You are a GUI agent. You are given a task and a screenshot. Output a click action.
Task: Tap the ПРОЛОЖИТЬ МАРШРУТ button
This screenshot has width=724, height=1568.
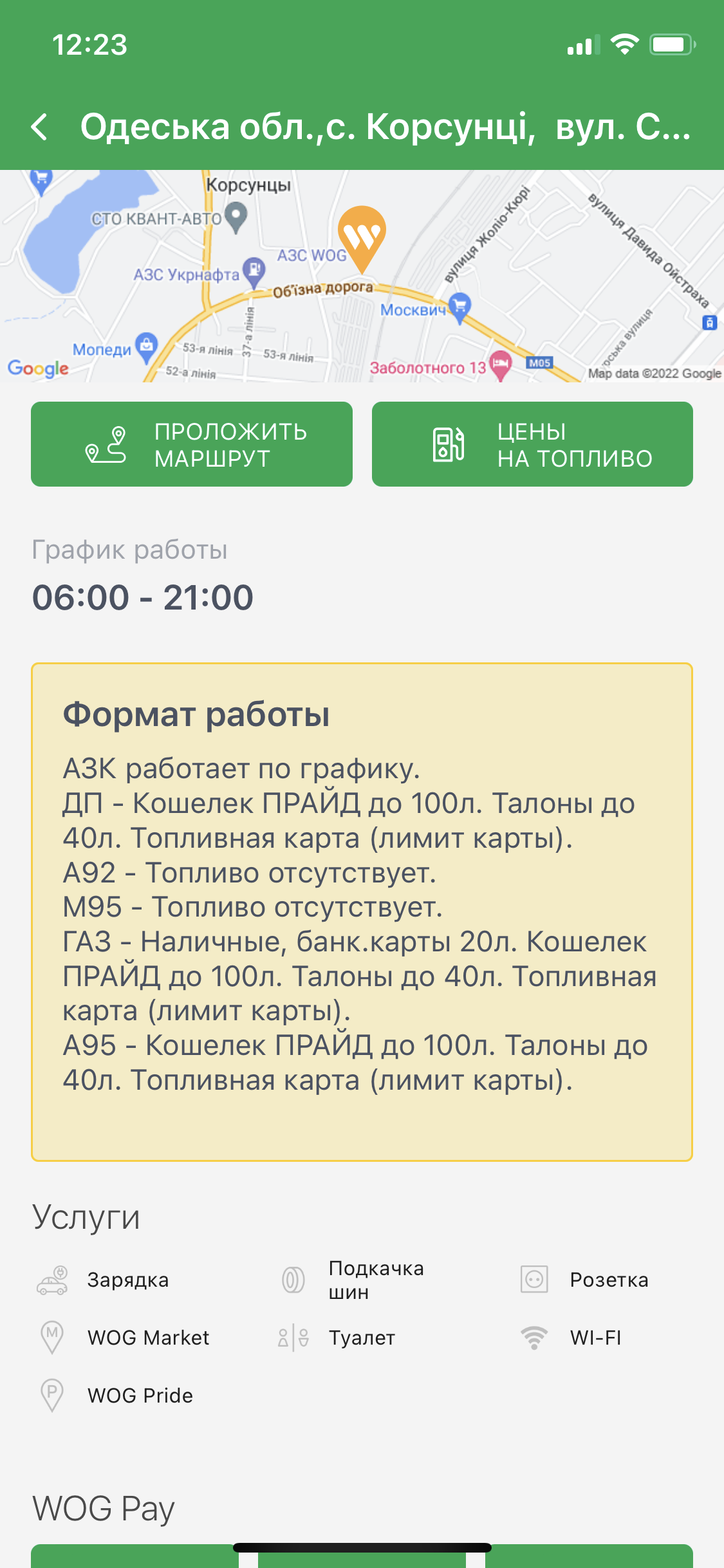(x=192, y=444)
